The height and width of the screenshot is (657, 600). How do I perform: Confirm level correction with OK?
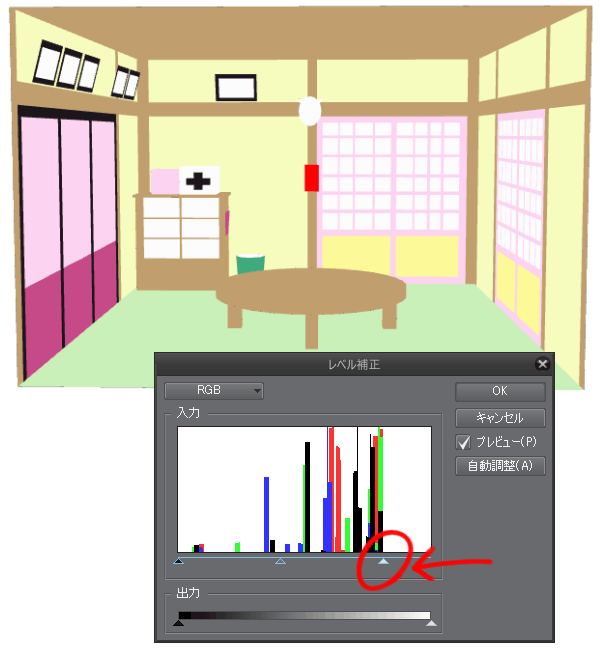click(500, 391)
